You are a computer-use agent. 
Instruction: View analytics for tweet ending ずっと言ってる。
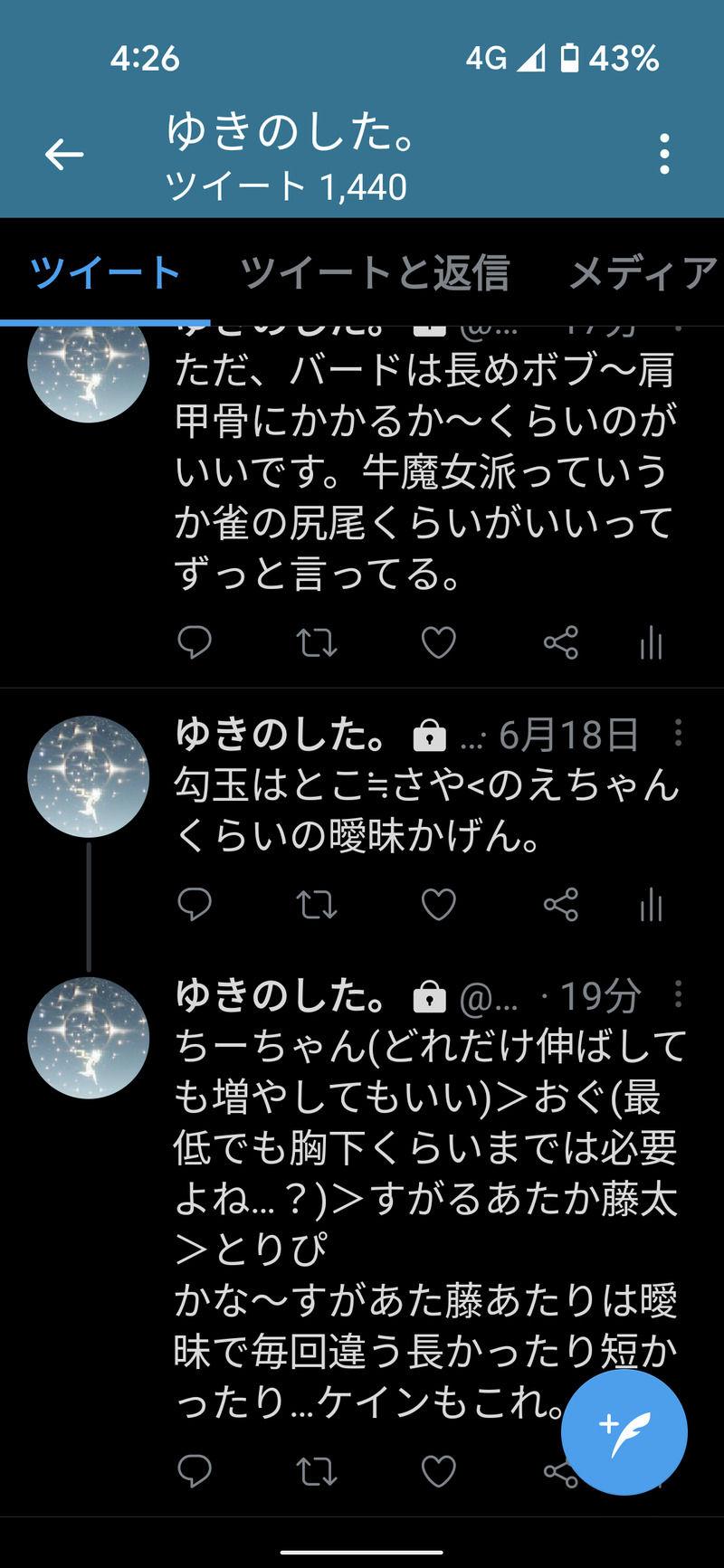652,642
